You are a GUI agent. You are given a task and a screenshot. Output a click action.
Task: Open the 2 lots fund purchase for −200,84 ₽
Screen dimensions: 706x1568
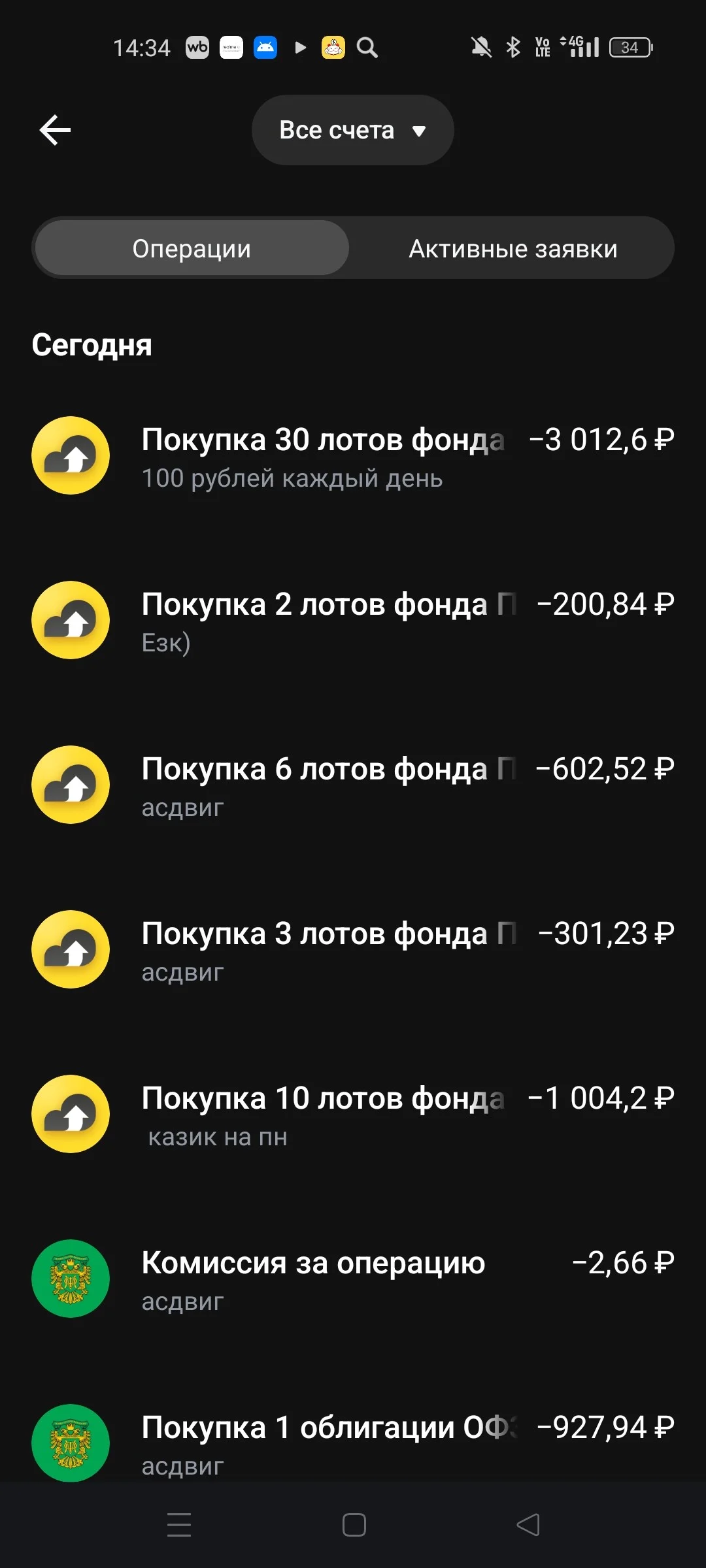click(x=353, y=621)
